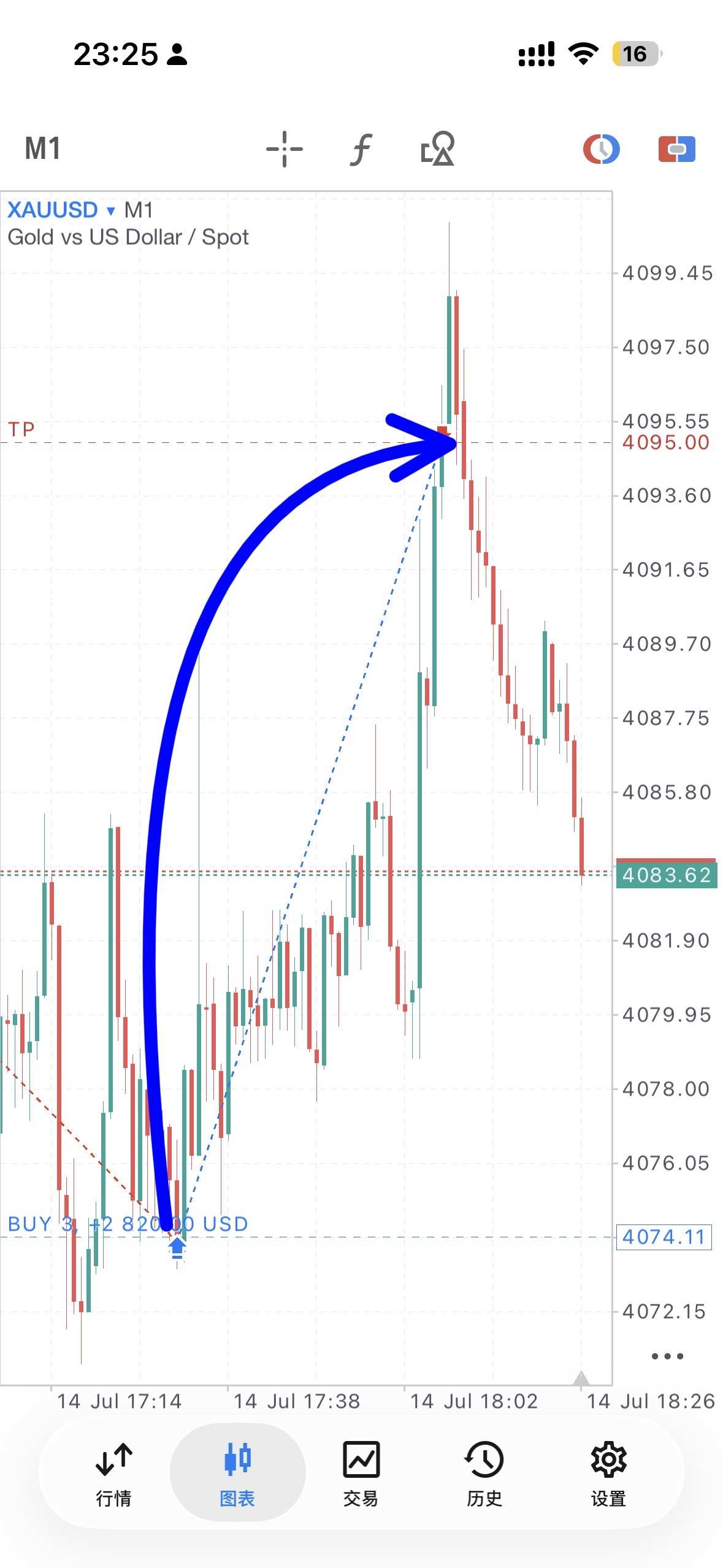Open the indicators function icon
This screenshot has width=723, height=1568.
[361, 149]
